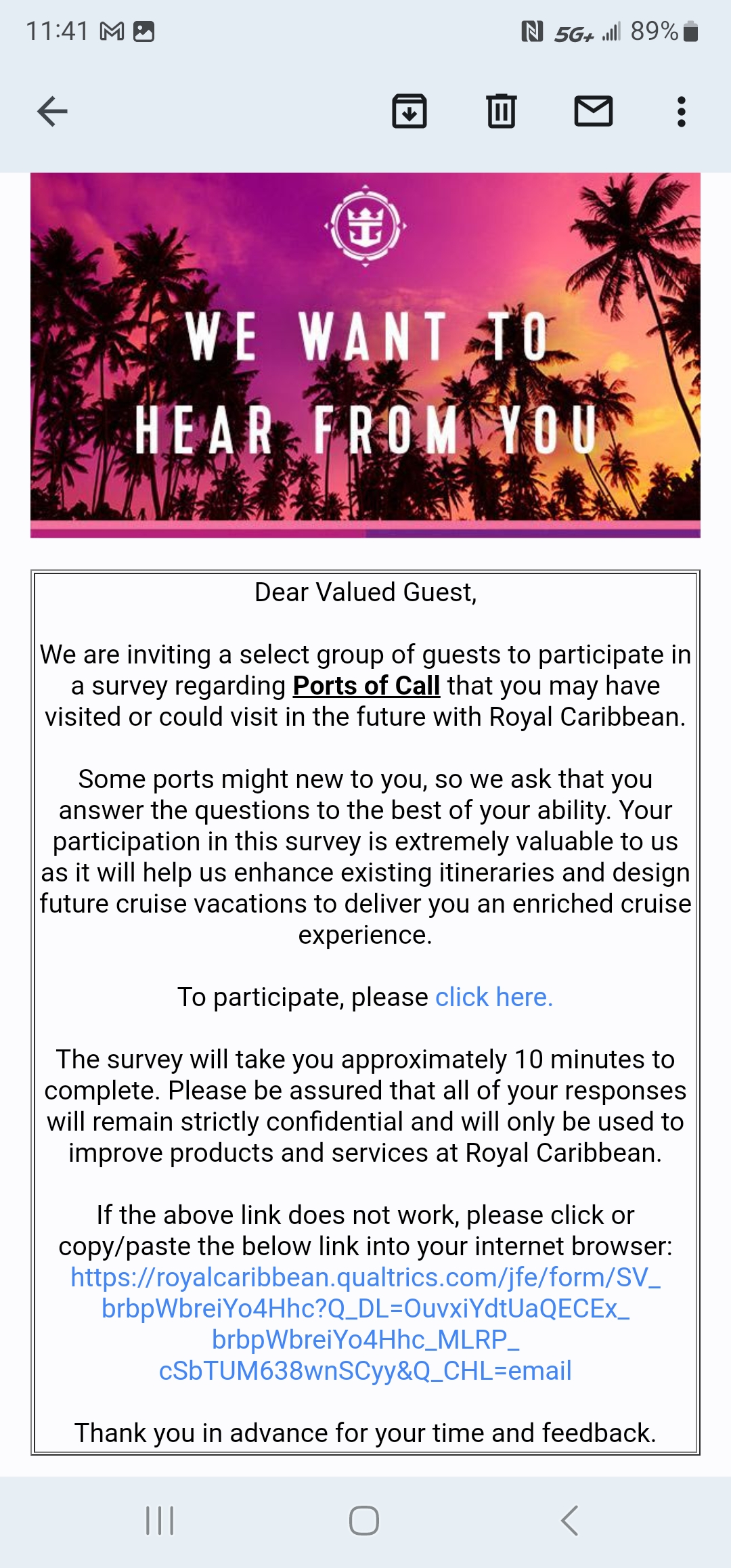
Task: Open the more options menu
Action: (x=682, y=112)
